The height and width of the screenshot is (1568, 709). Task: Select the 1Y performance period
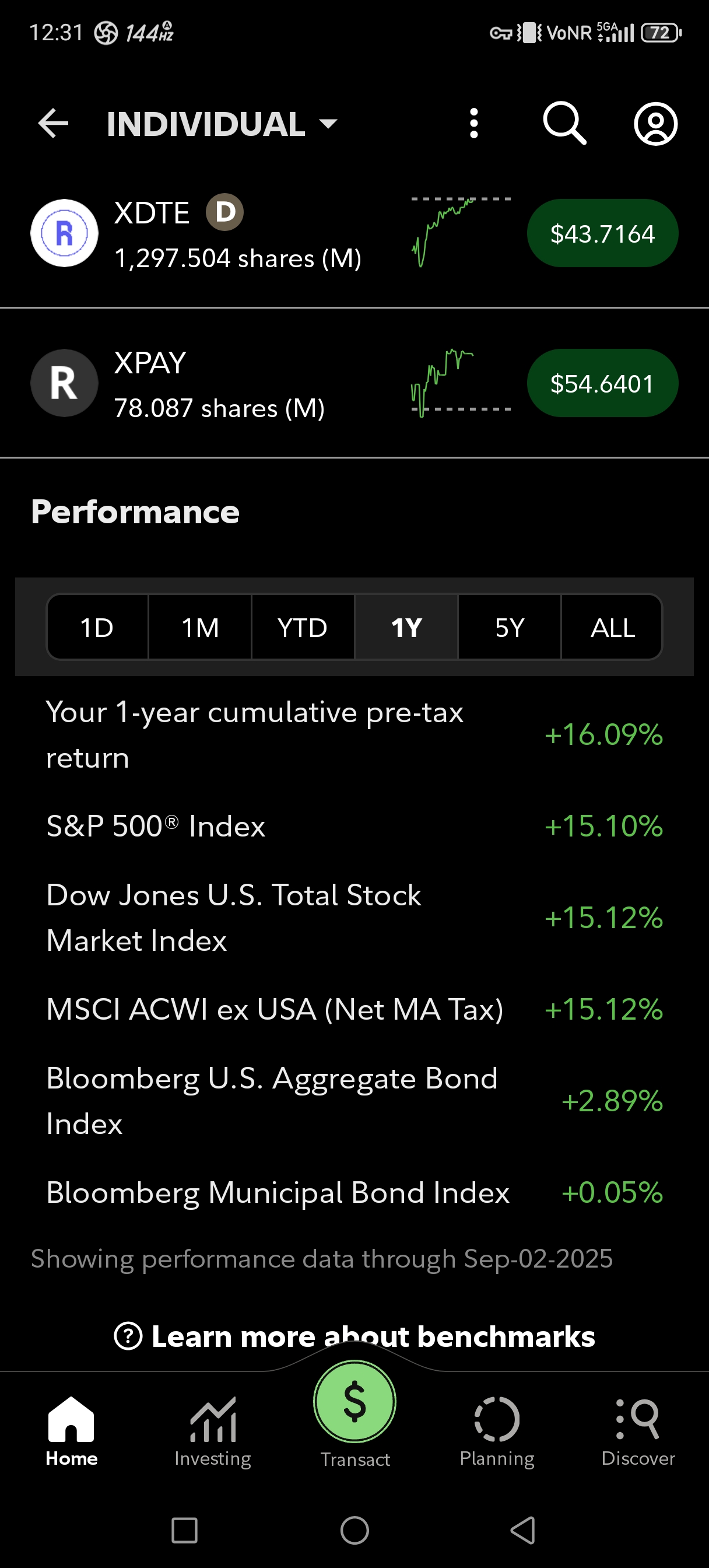406,627
